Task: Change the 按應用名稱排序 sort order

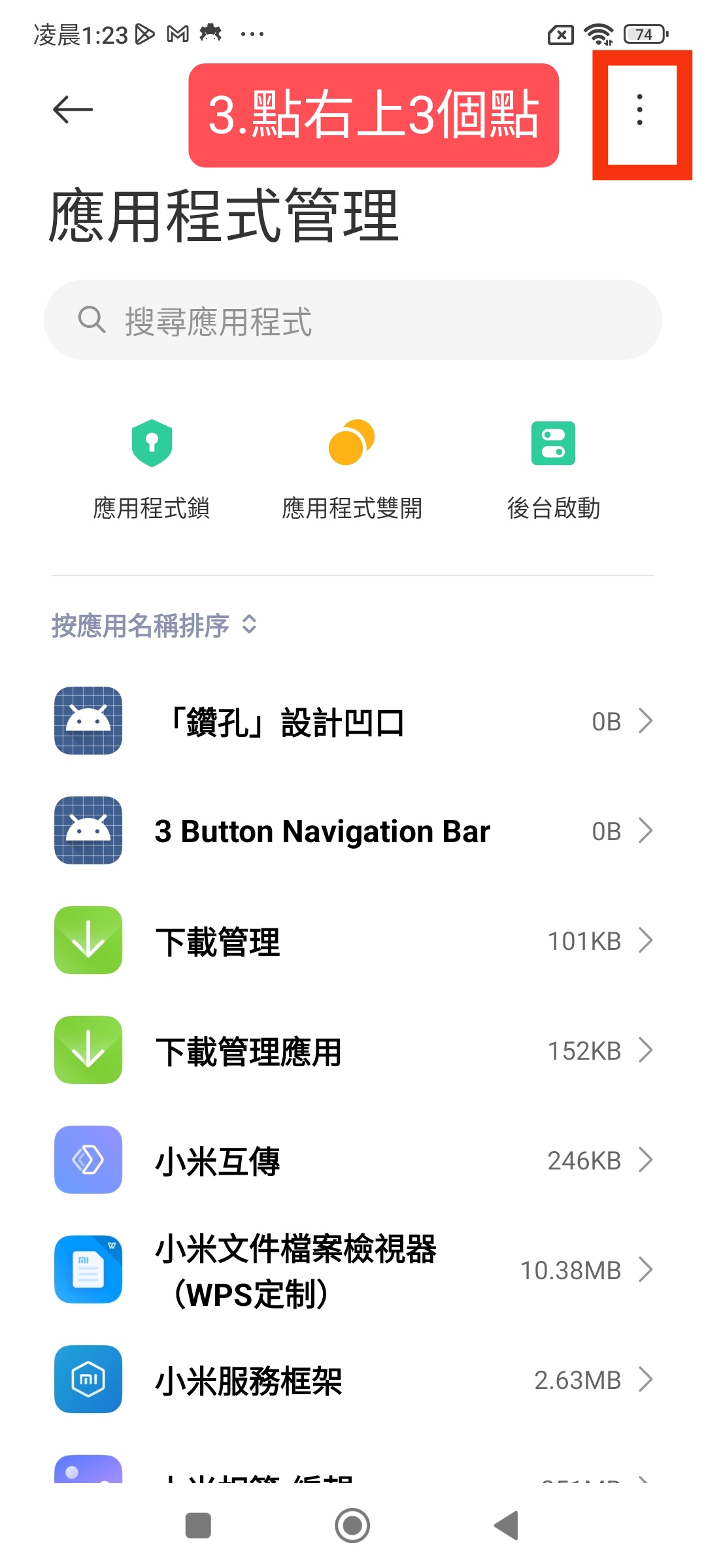Action: 154,625
